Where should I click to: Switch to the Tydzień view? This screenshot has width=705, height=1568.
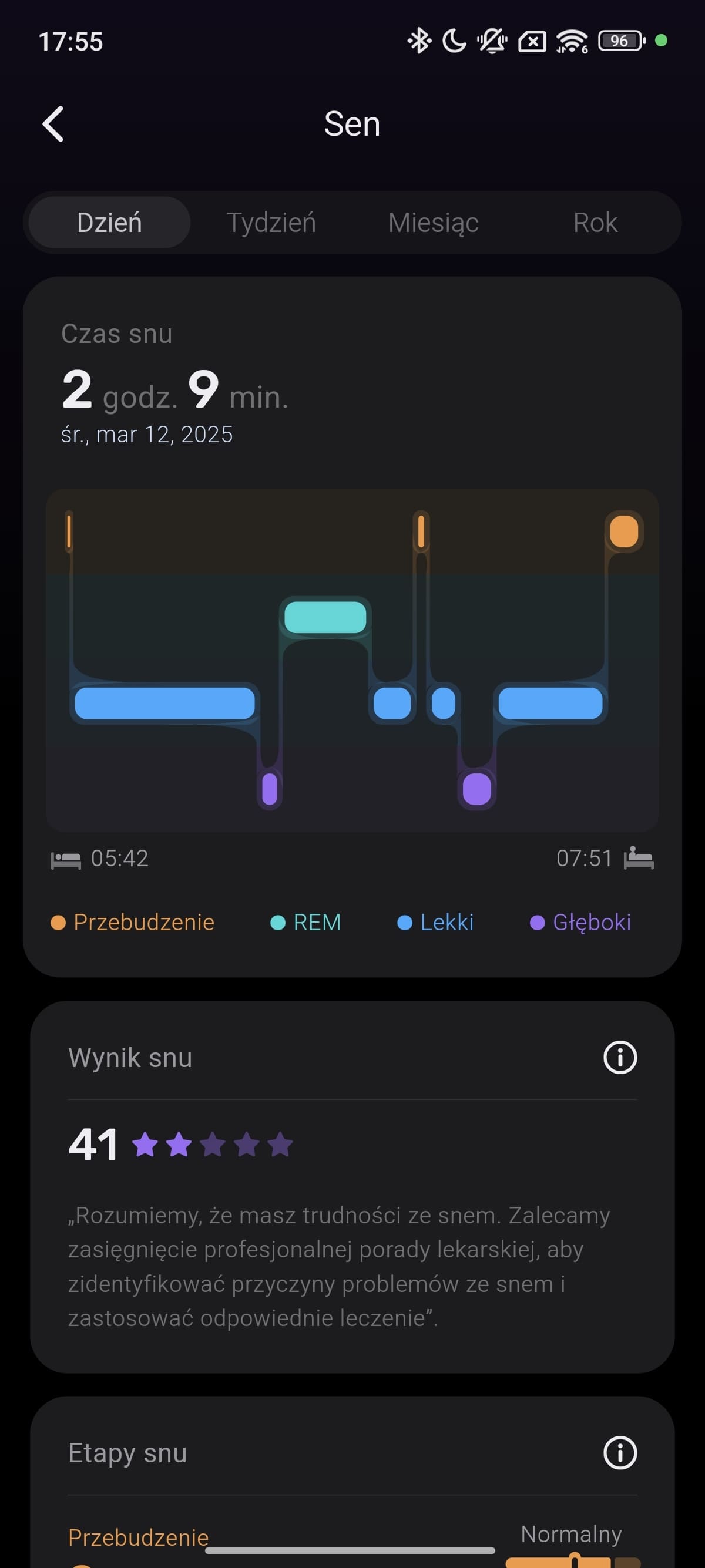coord(271,223)
